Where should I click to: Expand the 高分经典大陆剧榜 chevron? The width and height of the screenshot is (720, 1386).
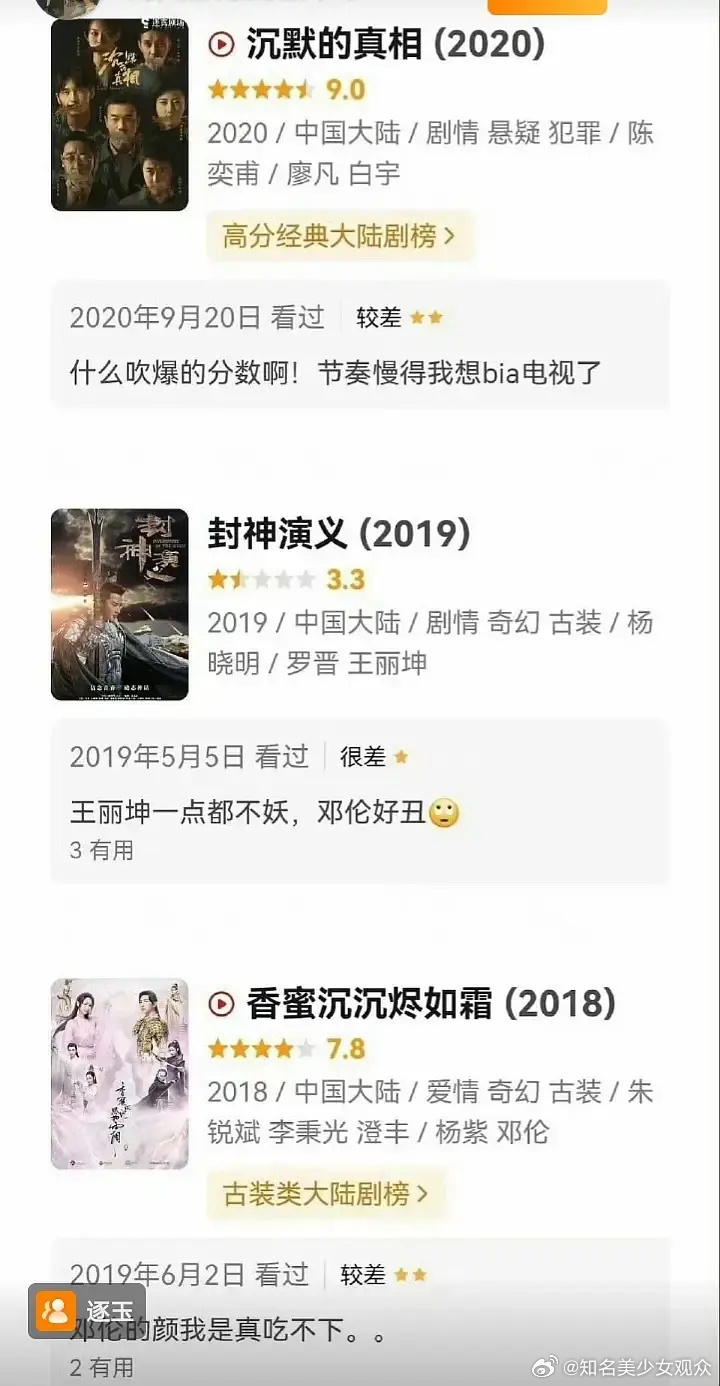click(449, 236)
